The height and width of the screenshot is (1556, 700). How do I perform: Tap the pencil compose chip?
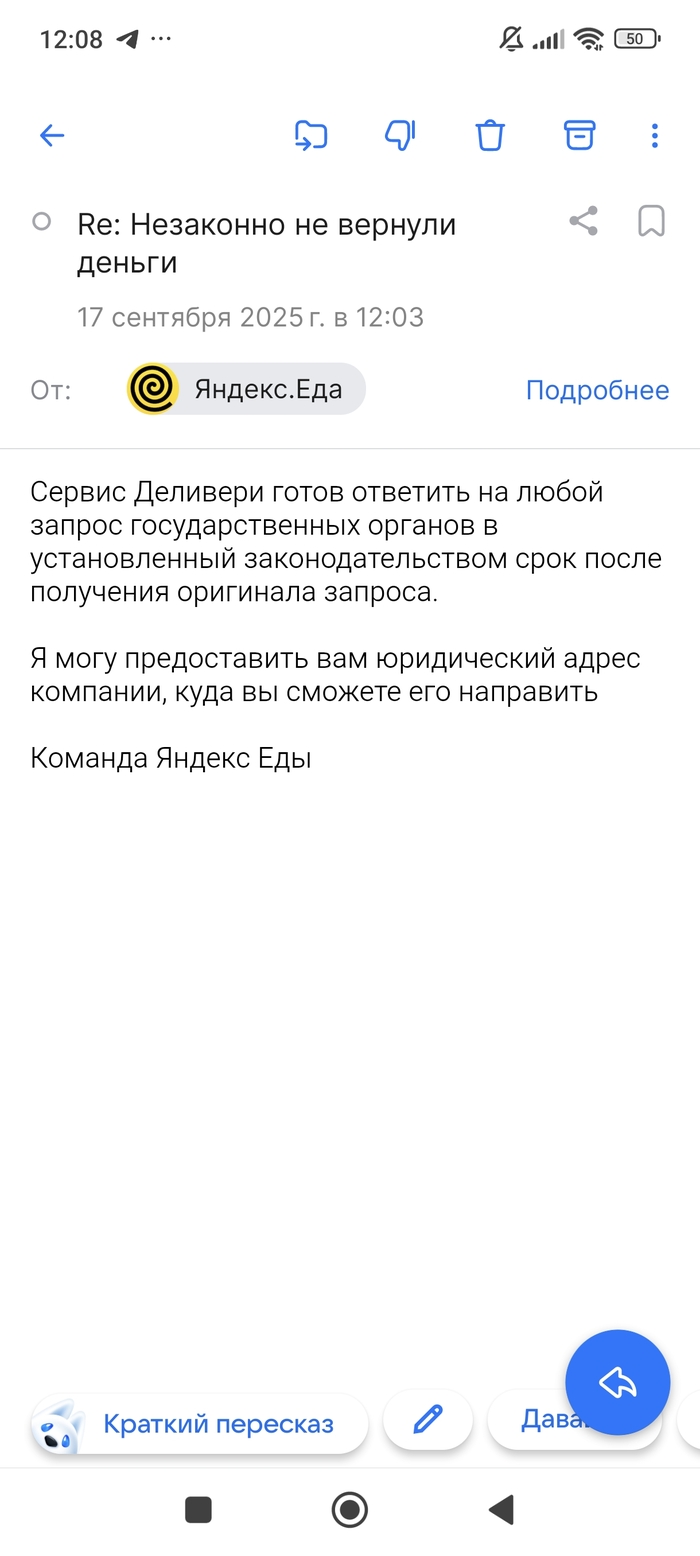(428, 1419)
